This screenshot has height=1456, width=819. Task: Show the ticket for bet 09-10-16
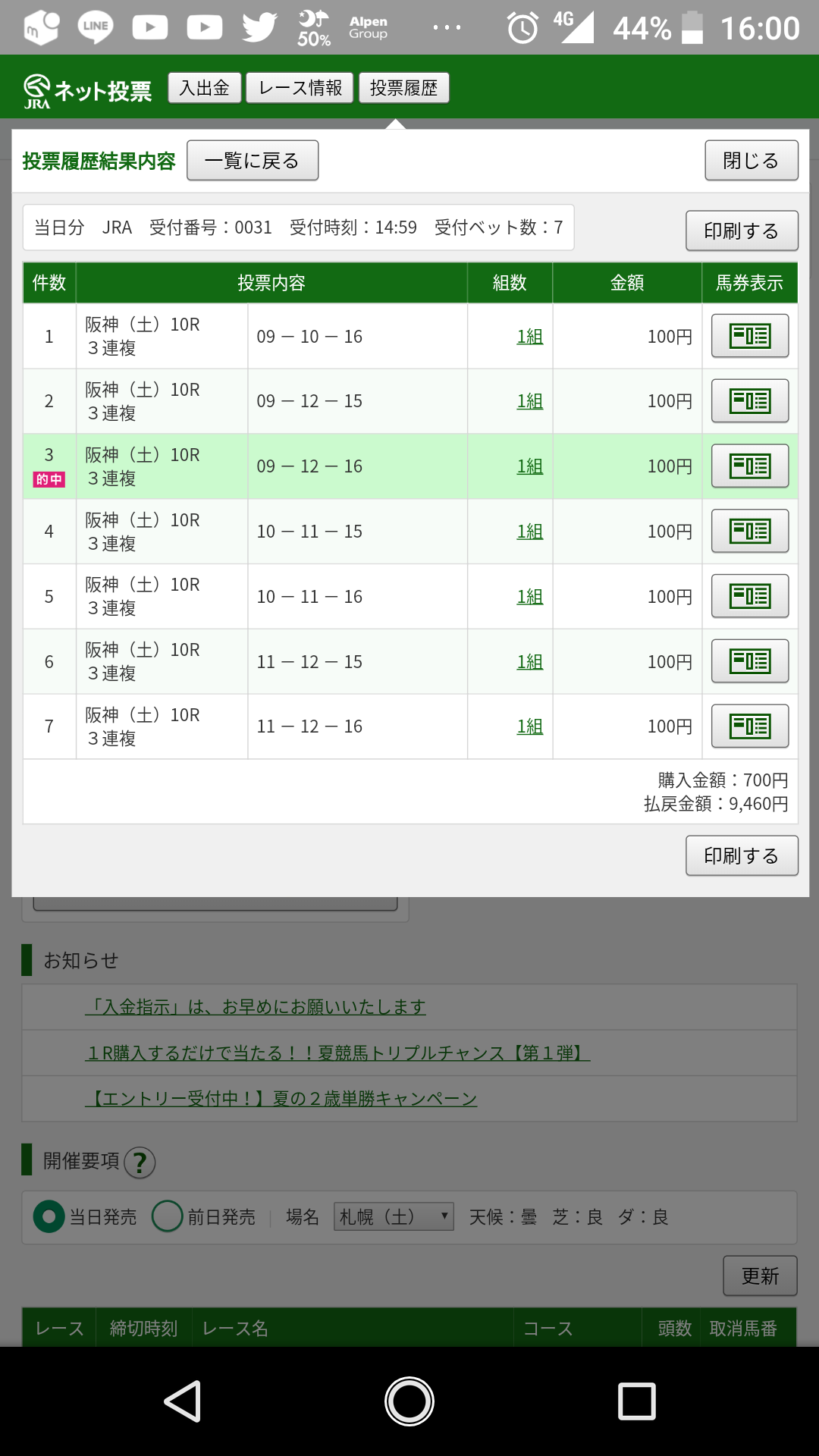point(749,336)
